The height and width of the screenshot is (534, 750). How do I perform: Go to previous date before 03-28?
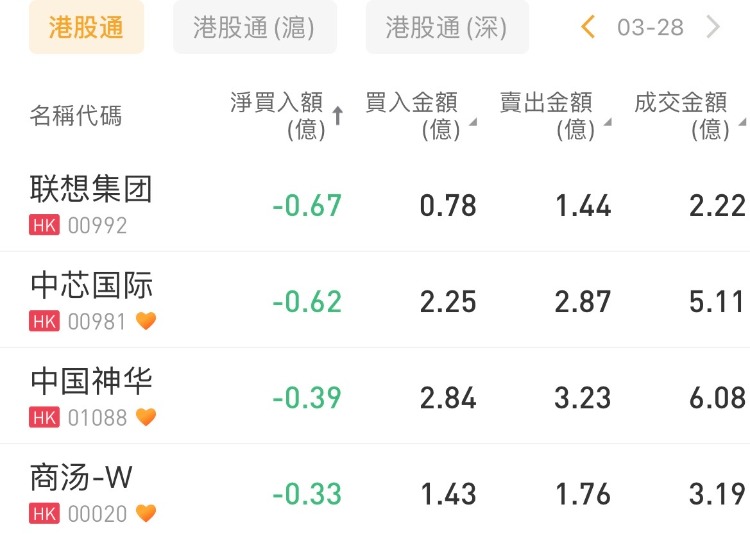tap(588, 27)
